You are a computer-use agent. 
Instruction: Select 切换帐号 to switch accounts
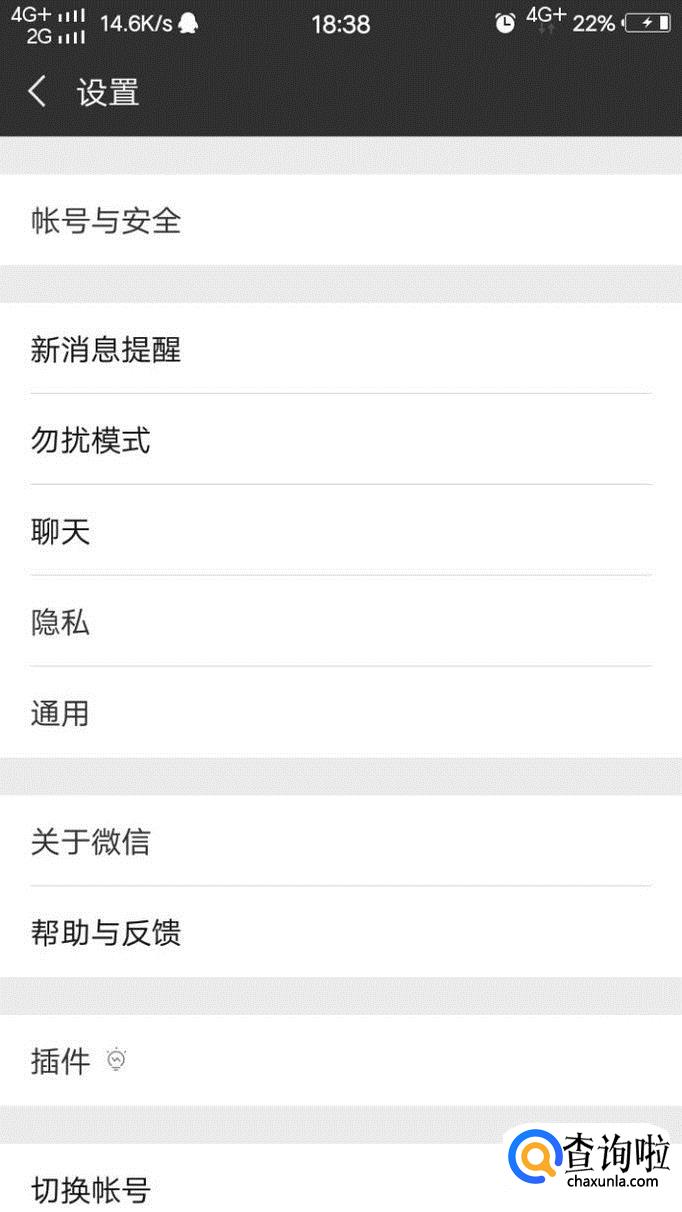pos(250,1188)
